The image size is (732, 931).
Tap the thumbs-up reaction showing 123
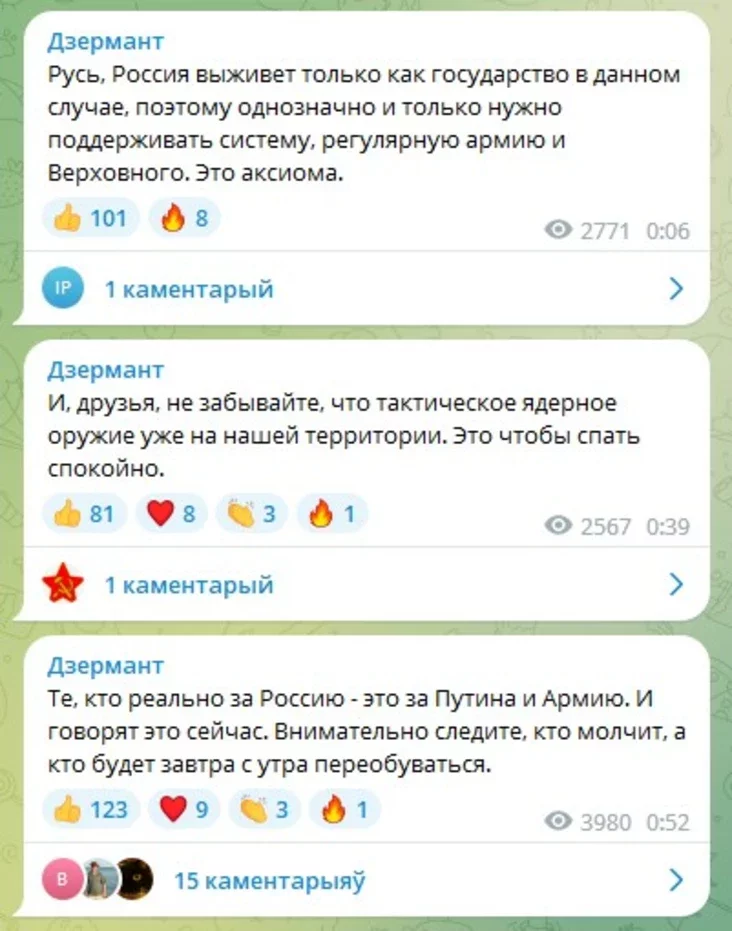click(x=92, y=808)
